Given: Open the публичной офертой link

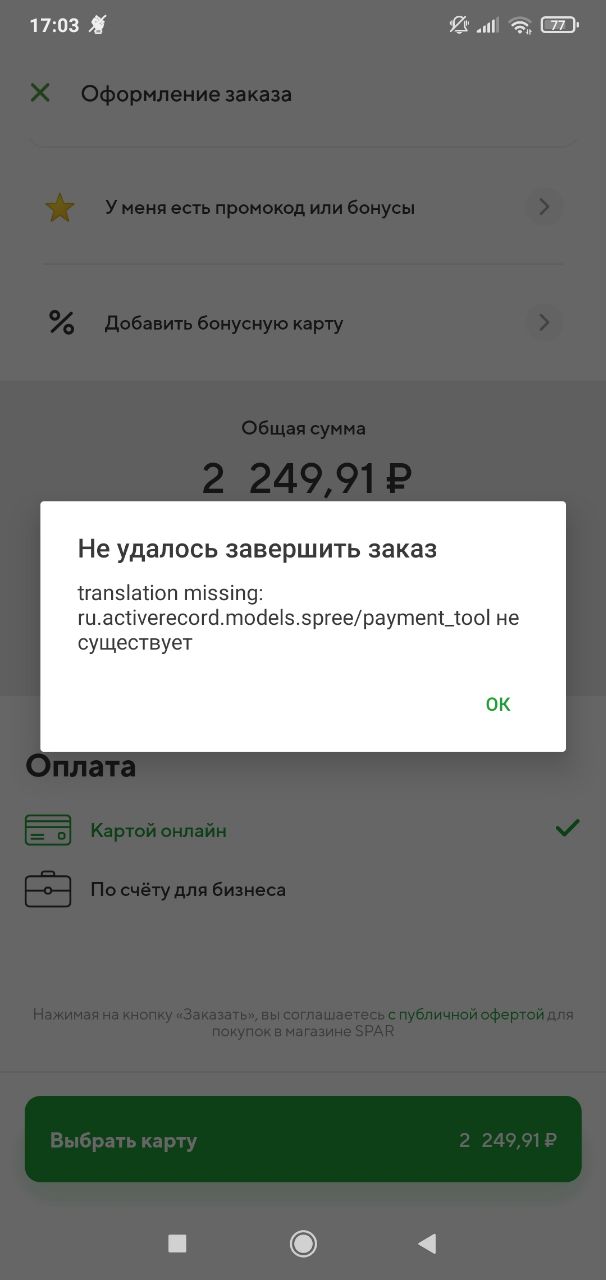Looking at the screenshot, I should [x=466, y=1014].
